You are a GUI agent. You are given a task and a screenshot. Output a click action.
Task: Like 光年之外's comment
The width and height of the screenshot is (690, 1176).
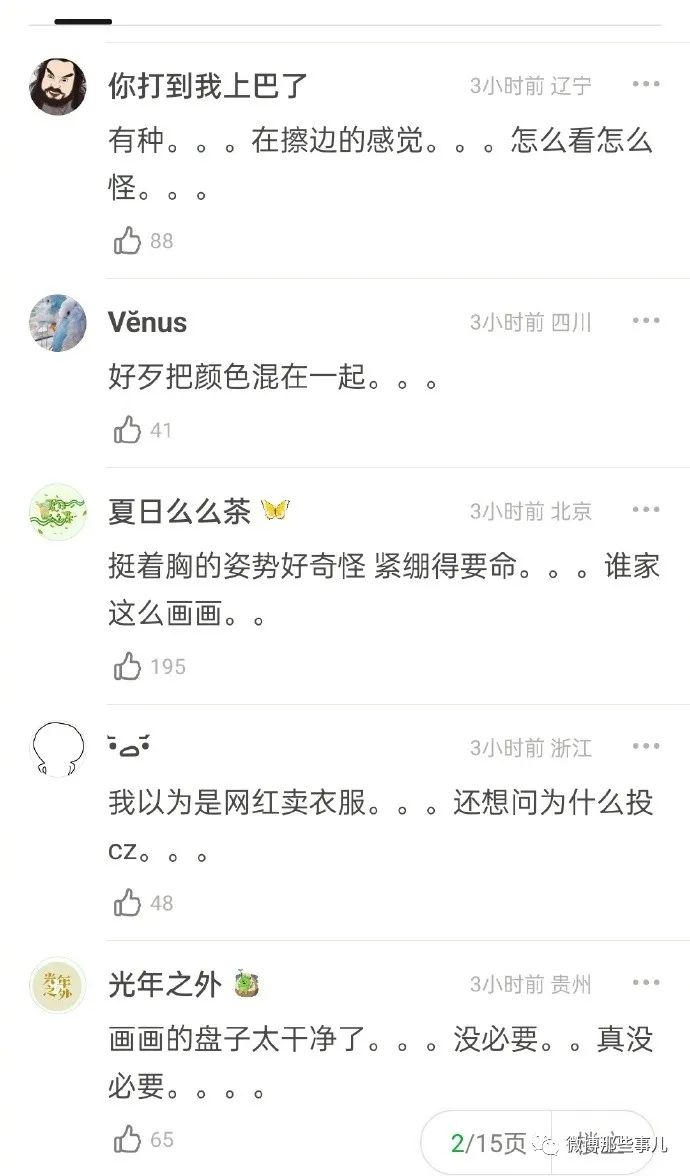pyautogui.click(x=128, y=1139)
